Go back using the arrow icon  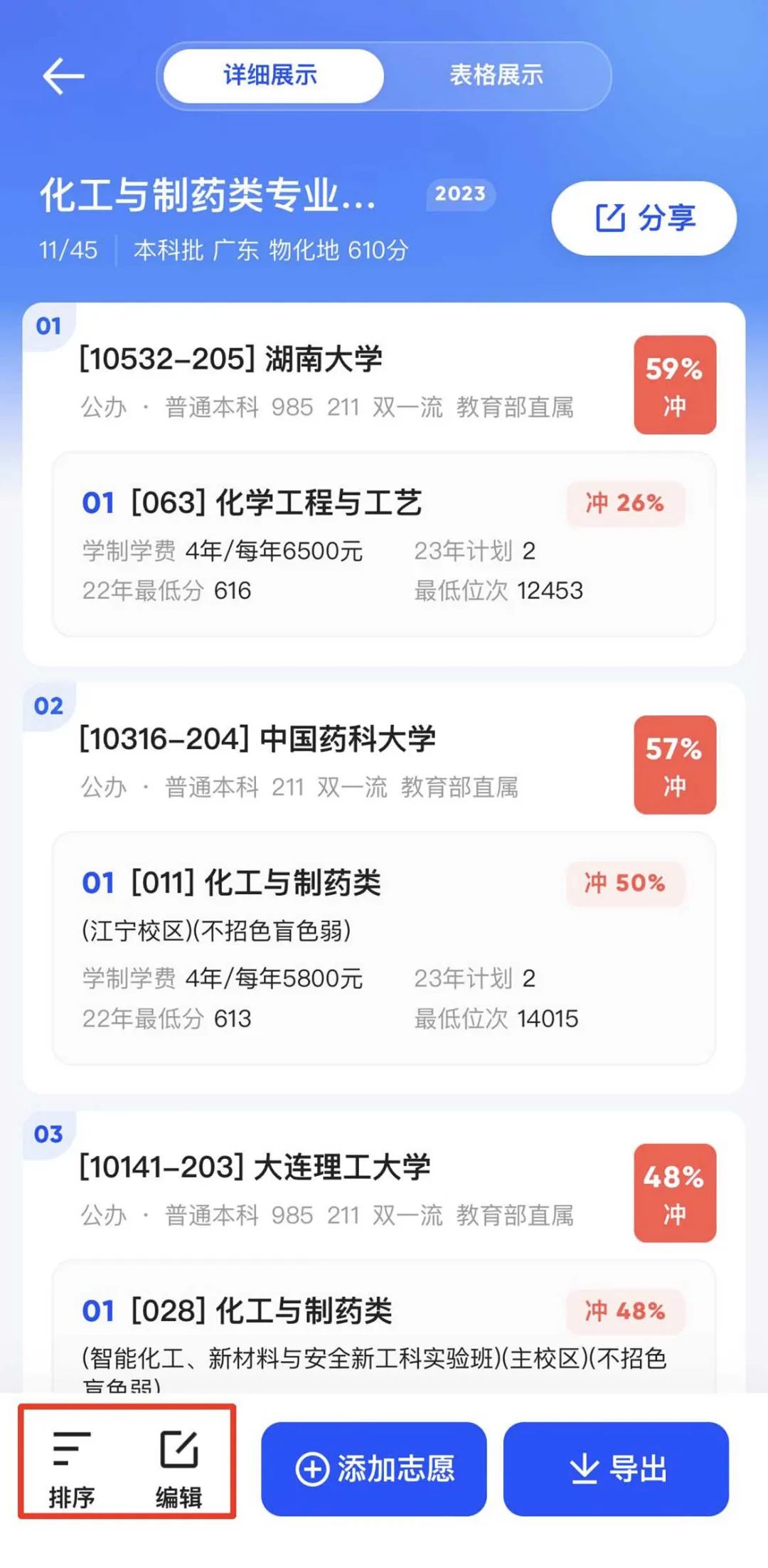(63, 76)
